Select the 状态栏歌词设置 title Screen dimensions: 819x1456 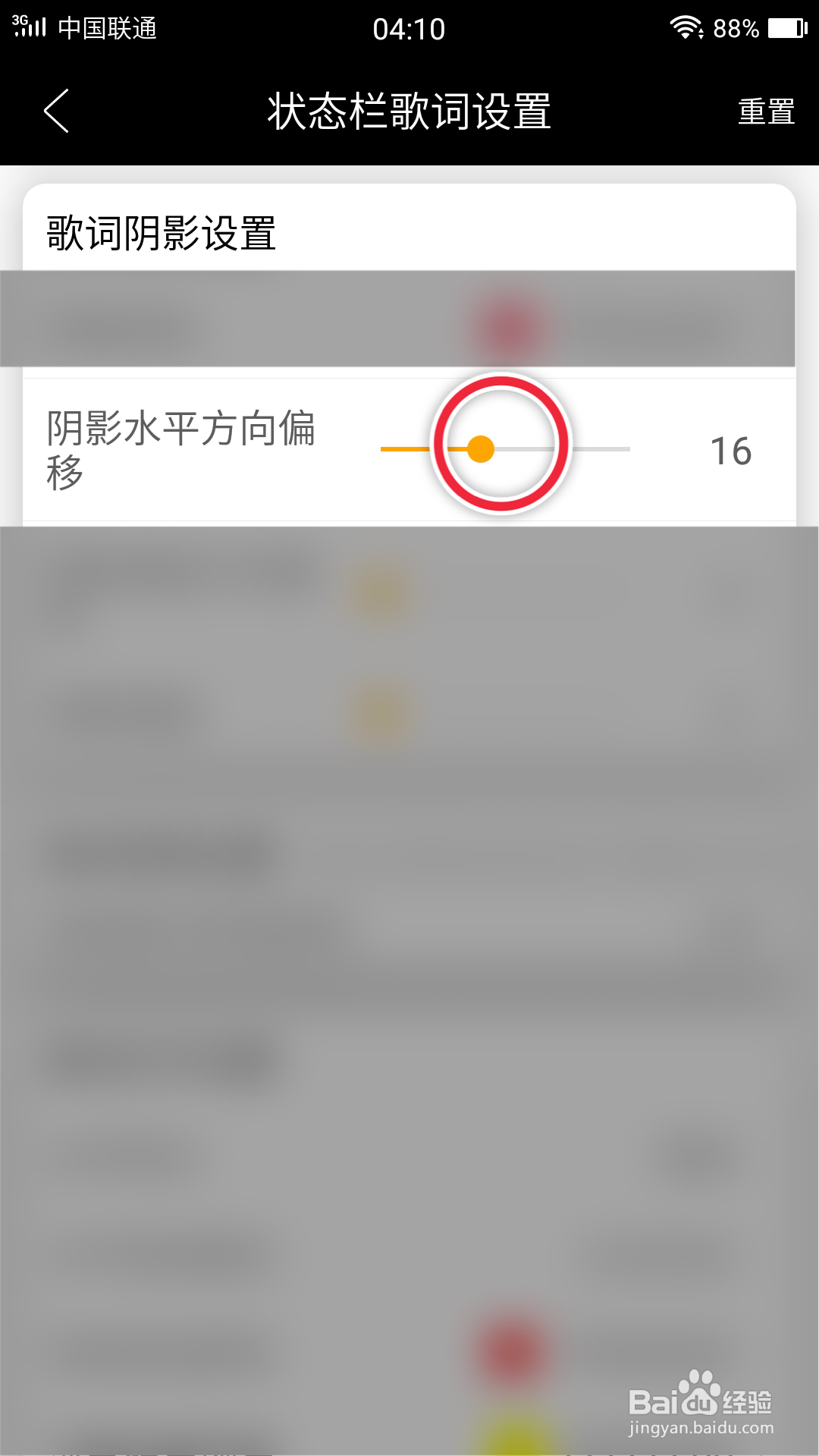409,111
